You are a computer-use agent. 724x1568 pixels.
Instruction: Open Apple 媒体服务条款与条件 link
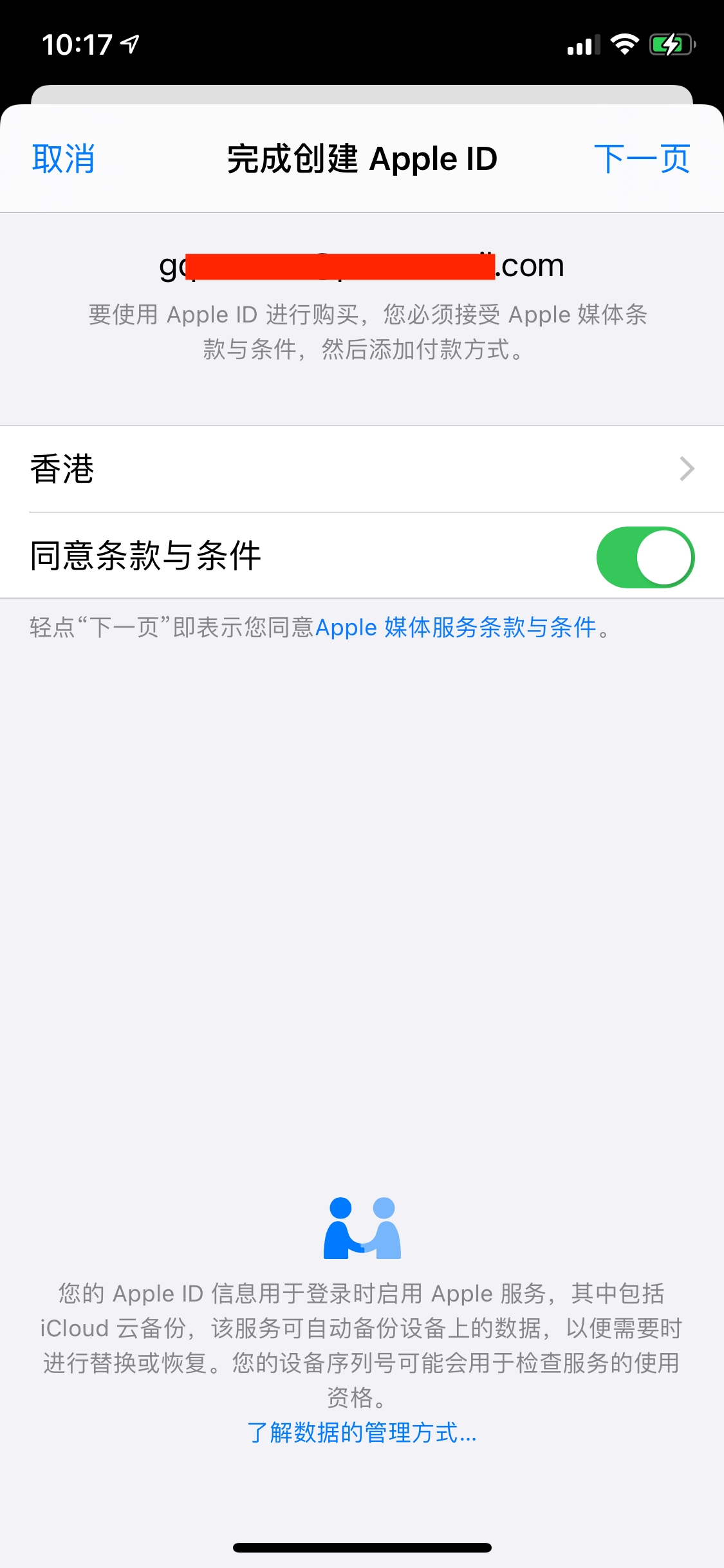[x=456, y=628]
